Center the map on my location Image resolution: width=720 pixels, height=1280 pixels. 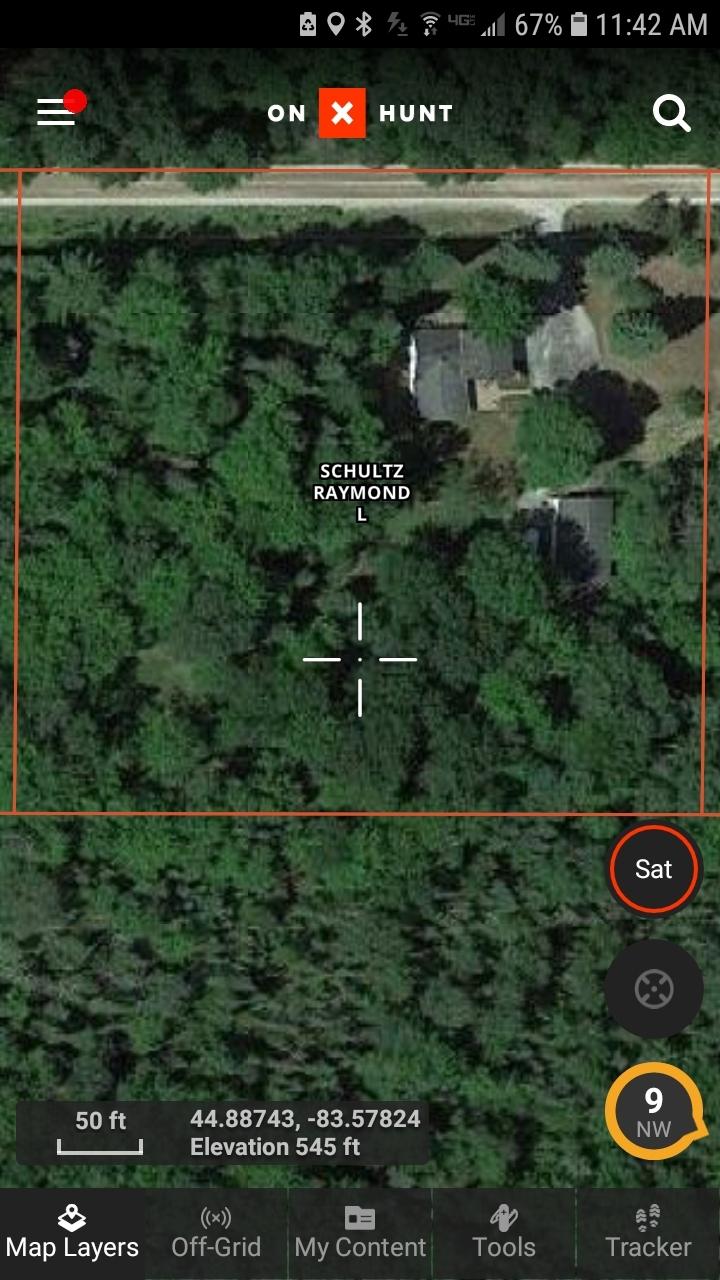[x=654, y=989]
